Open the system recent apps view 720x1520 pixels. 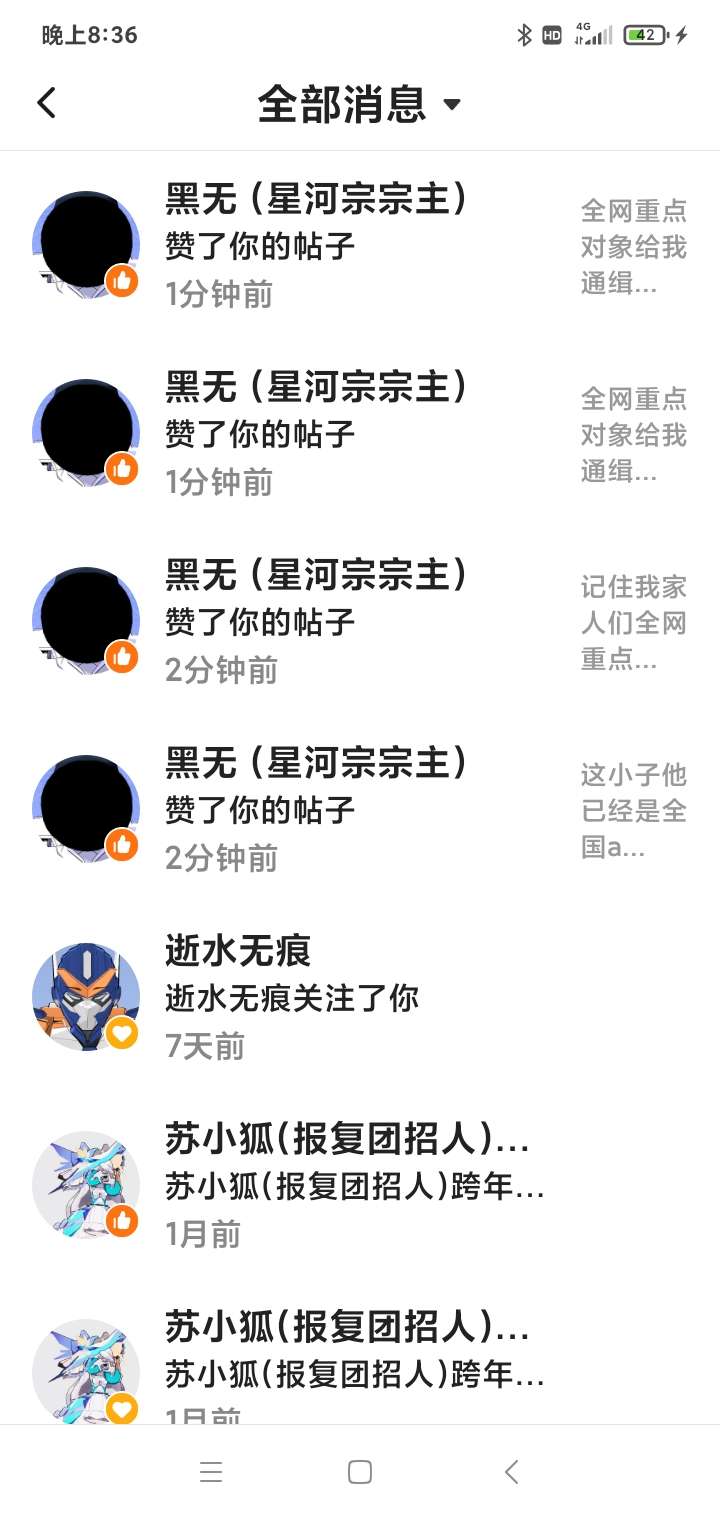tap(210, 1472)
